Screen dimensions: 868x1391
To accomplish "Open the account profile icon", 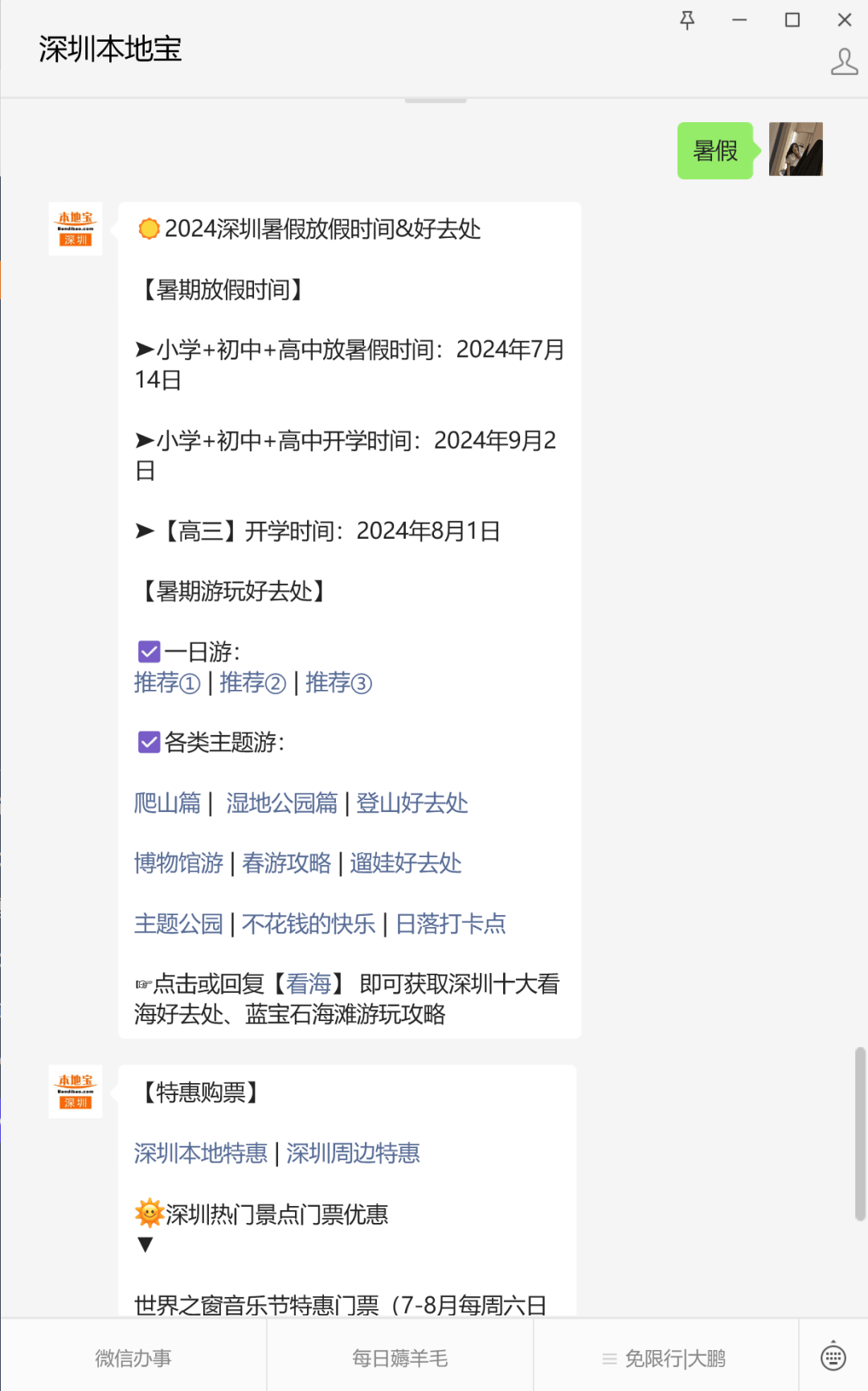I will (x=844, y=62).
